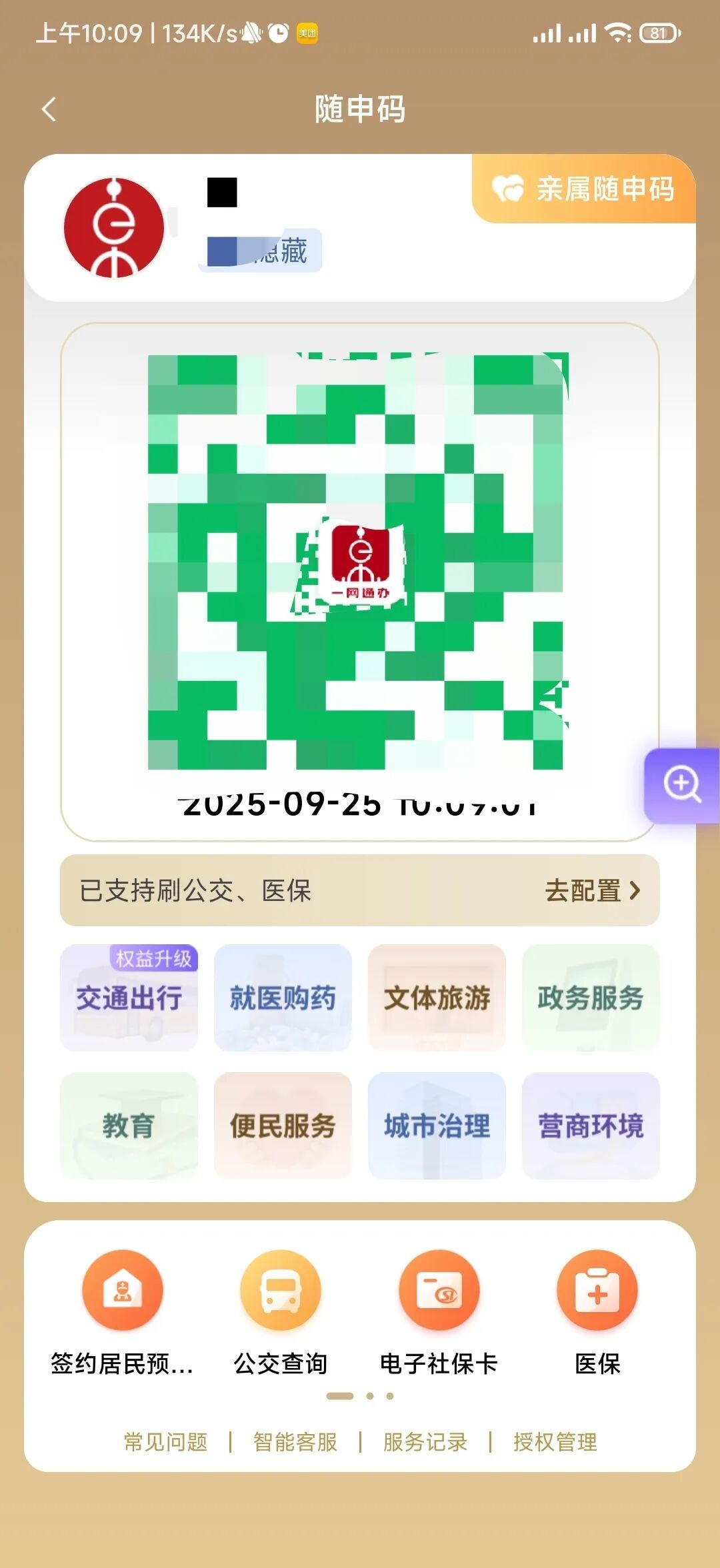Viewport: 720px width, 1568px height.
Task: Tap 去配置 to configure transit and insurance
Action: (x=592, y=890)
